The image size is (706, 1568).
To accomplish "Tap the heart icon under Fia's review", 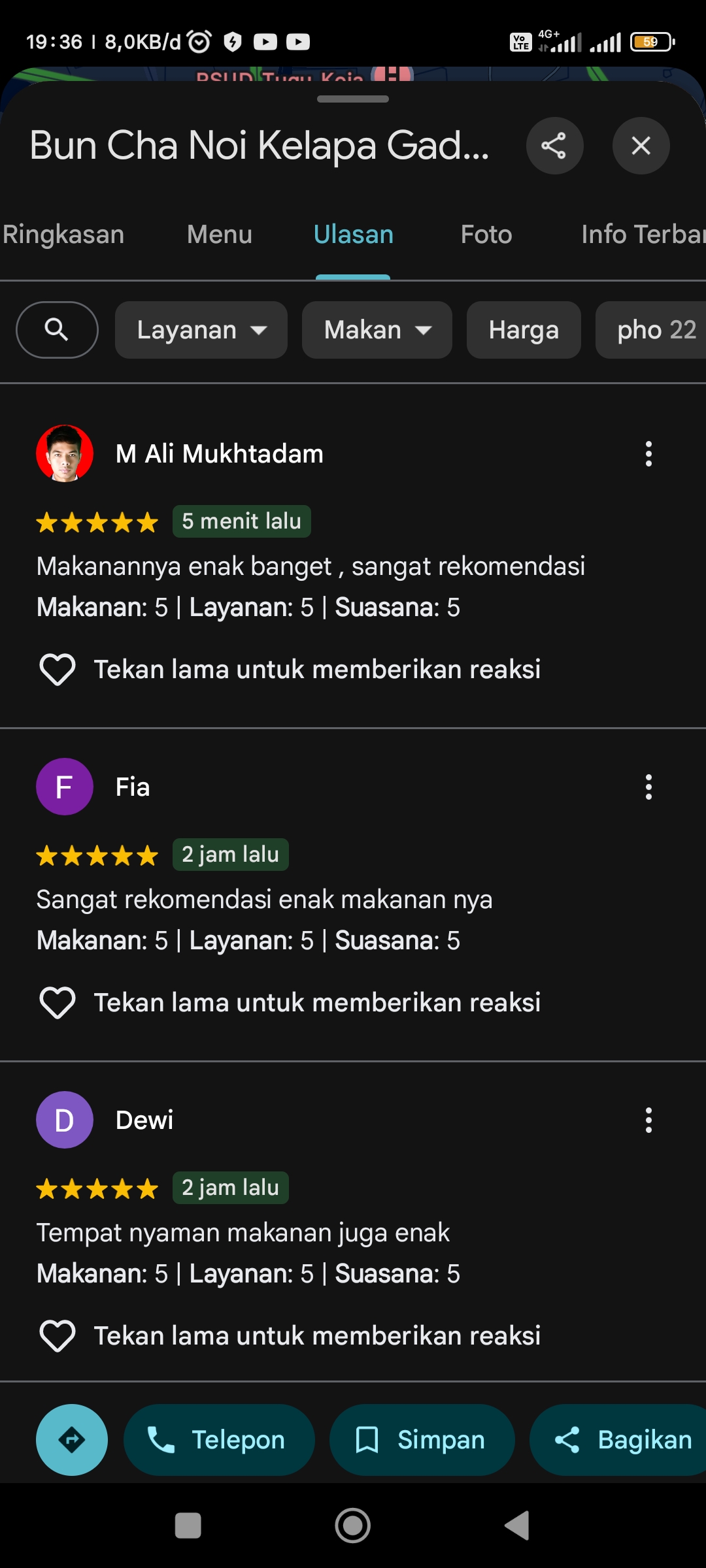I will (58, 1003).
